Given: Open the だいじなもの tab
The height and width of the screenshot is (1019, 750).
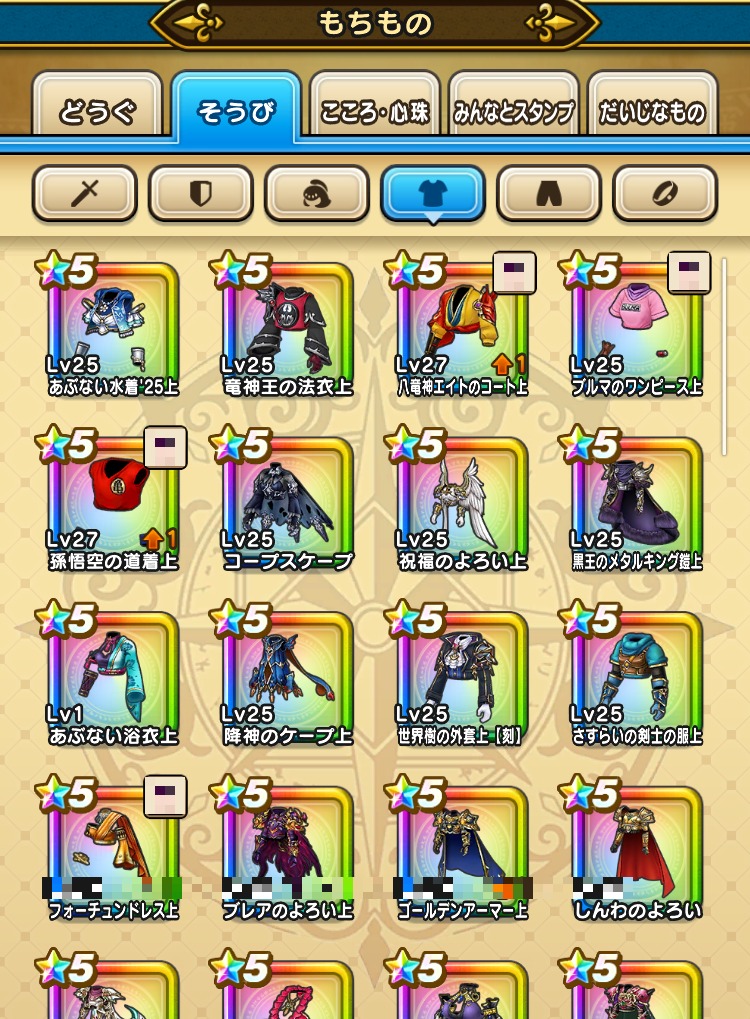Looking at the screenshot, I should 653,111.
